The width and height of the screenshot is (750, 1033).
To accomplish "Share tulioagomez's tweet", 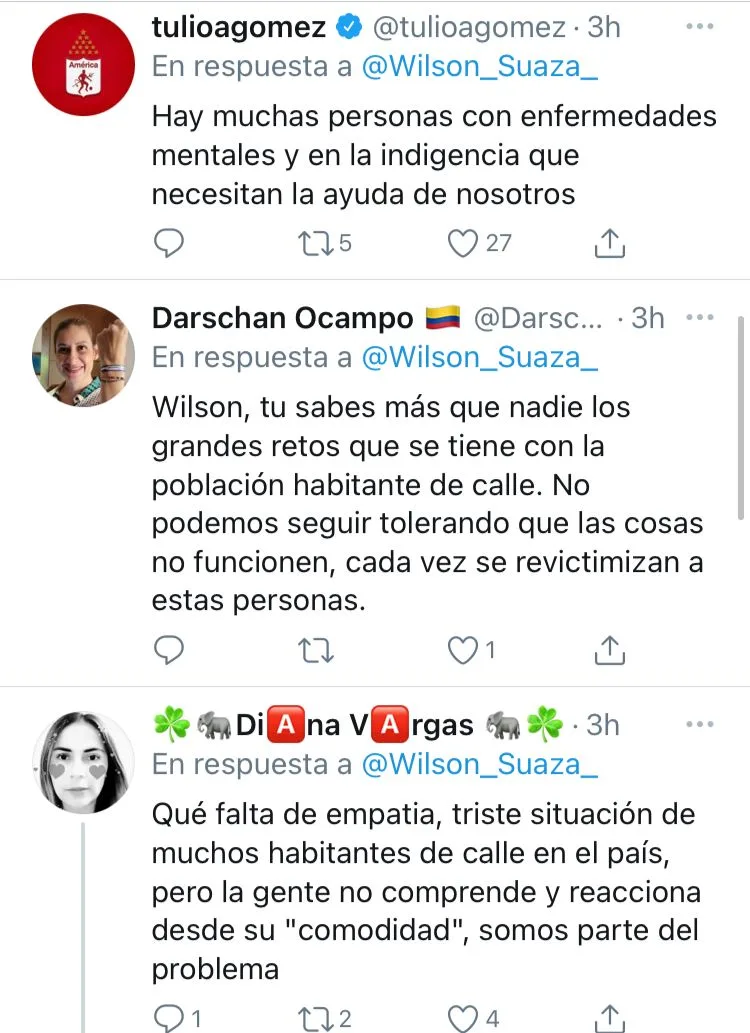I will 610,243.
